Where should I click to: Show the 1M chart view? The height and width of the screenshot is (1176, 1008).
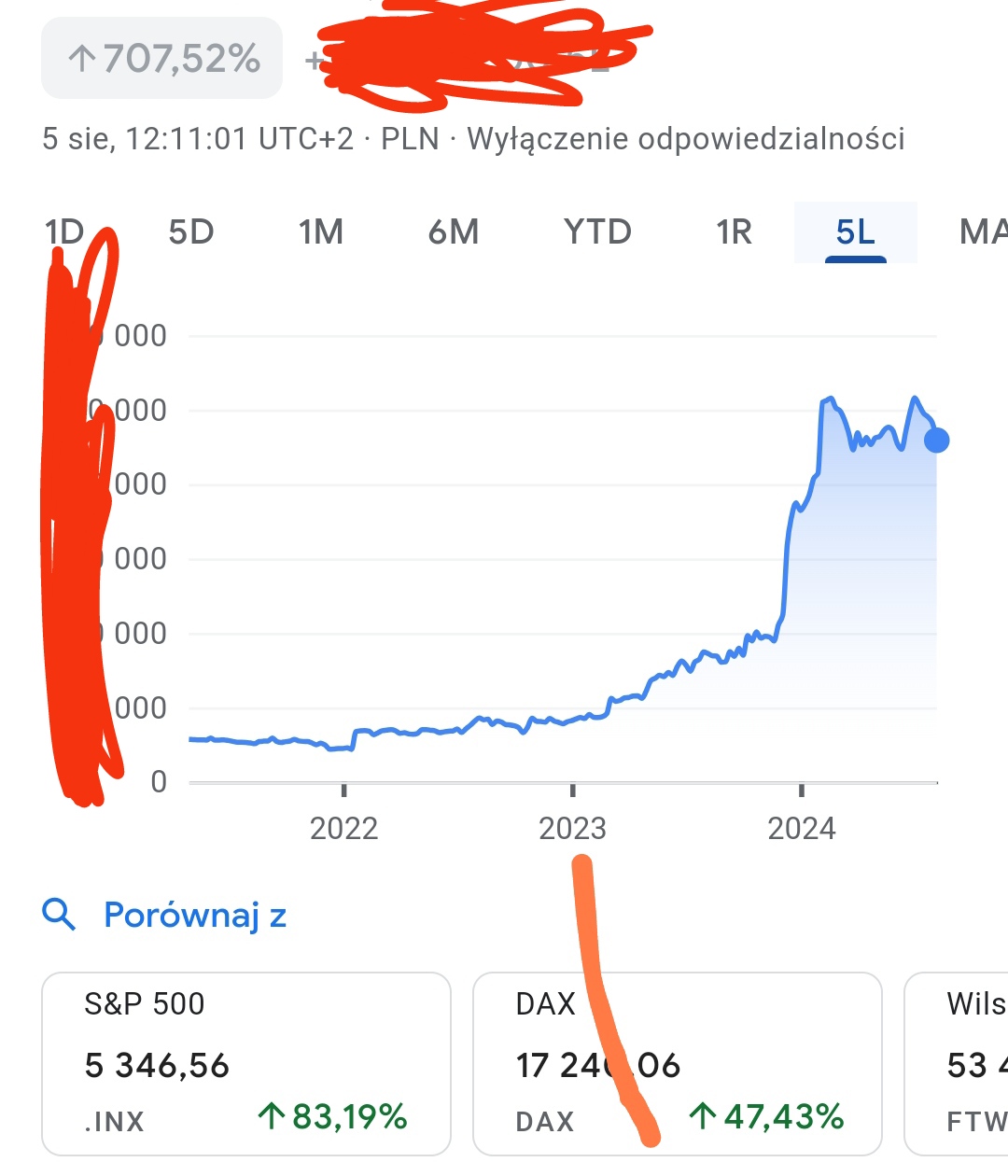pos(321,231)
